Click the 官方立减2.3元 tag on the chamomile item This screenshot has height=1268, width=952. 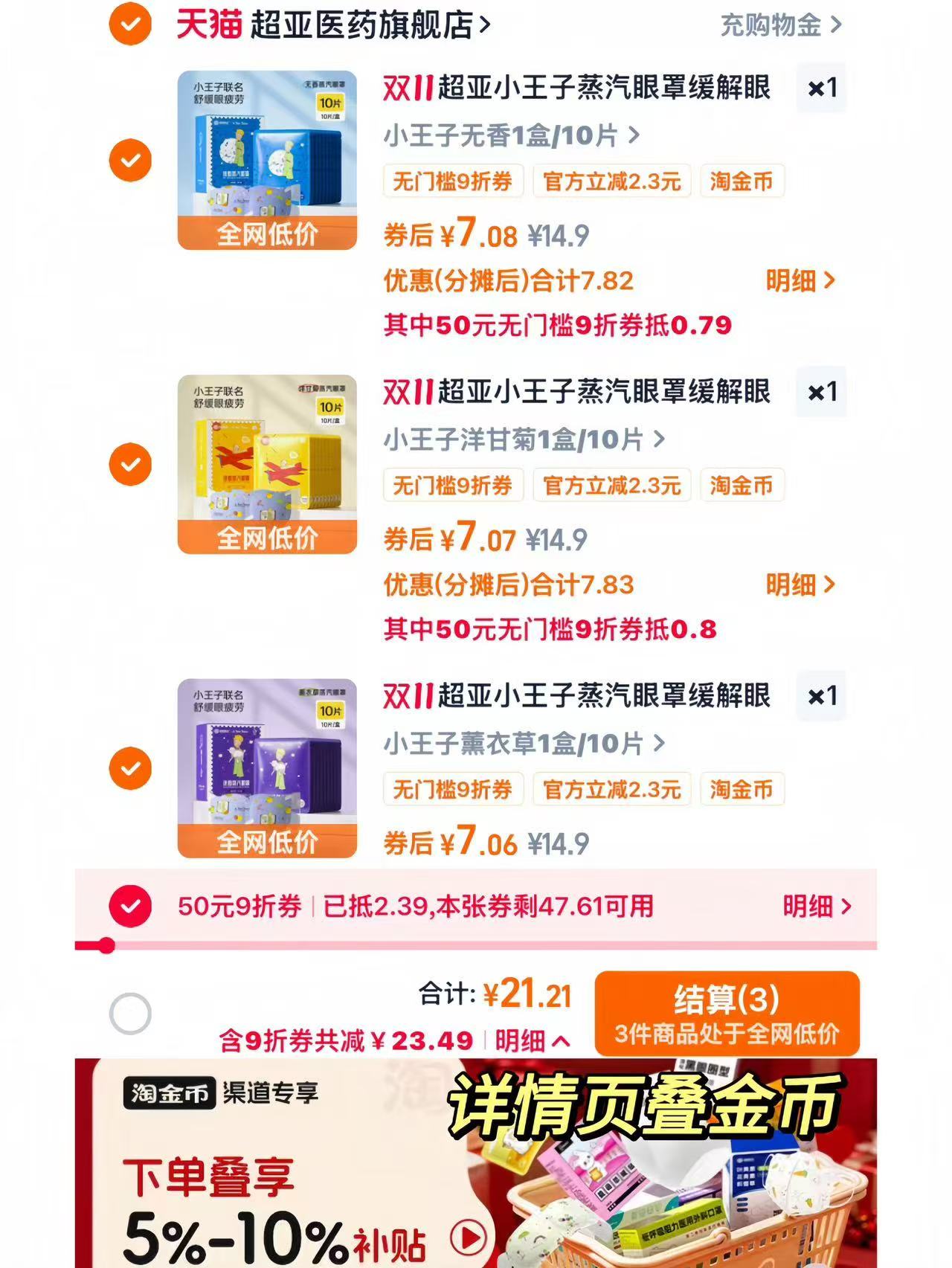[x=611, y=486]
